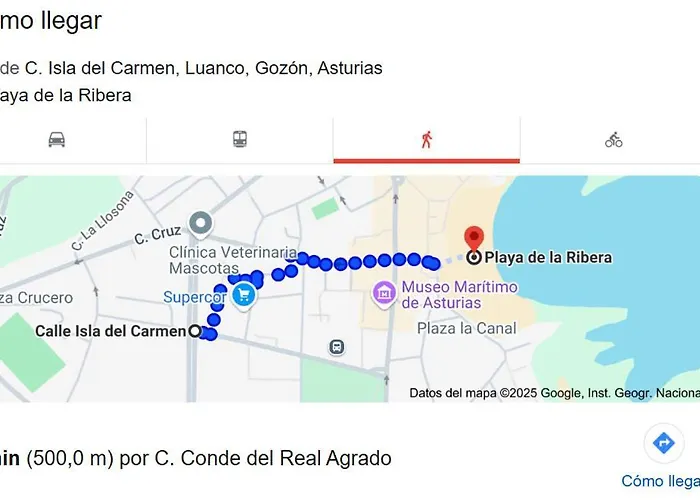Switch to public transit directions tab

(x=240, y=140)
